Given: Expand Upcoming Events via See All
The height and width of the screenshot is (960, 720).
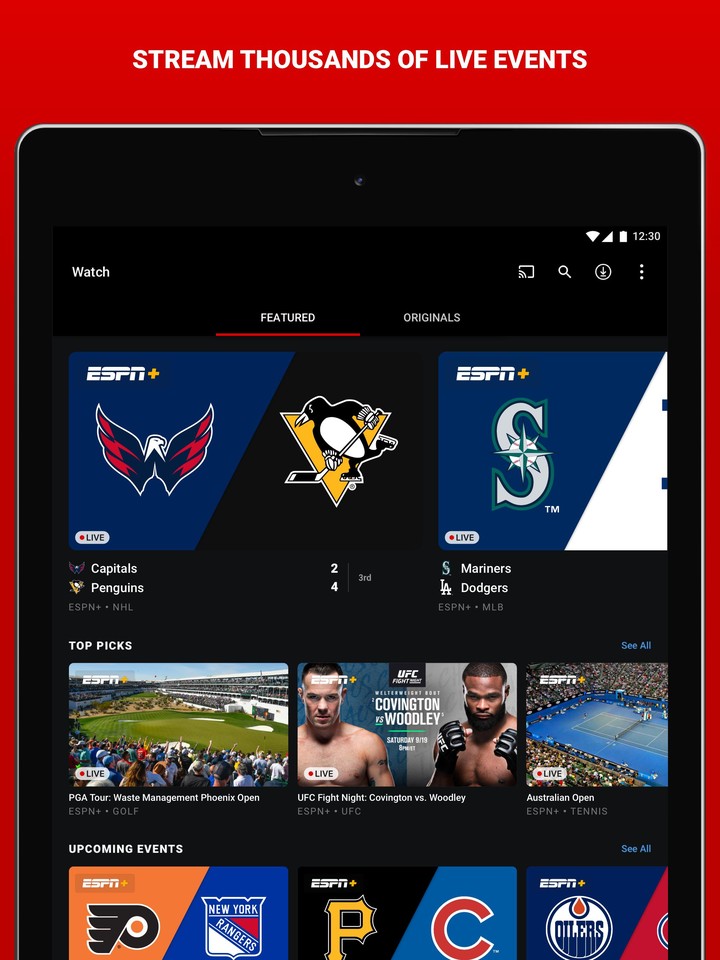Looking at the screenshot, I should tap(636, 848).
